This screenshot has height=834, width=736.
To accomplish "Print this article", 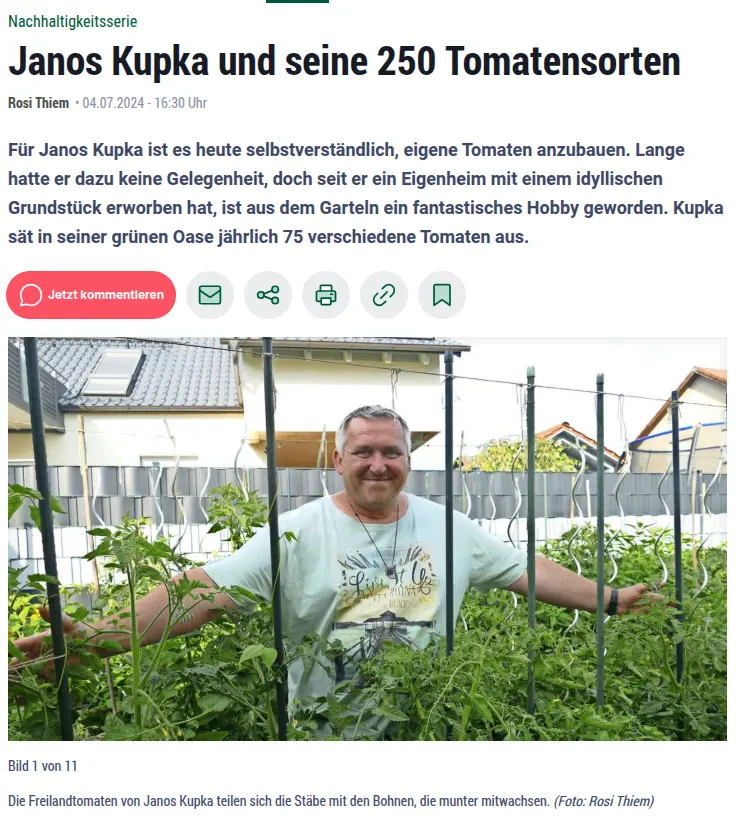I will (326, 295).
